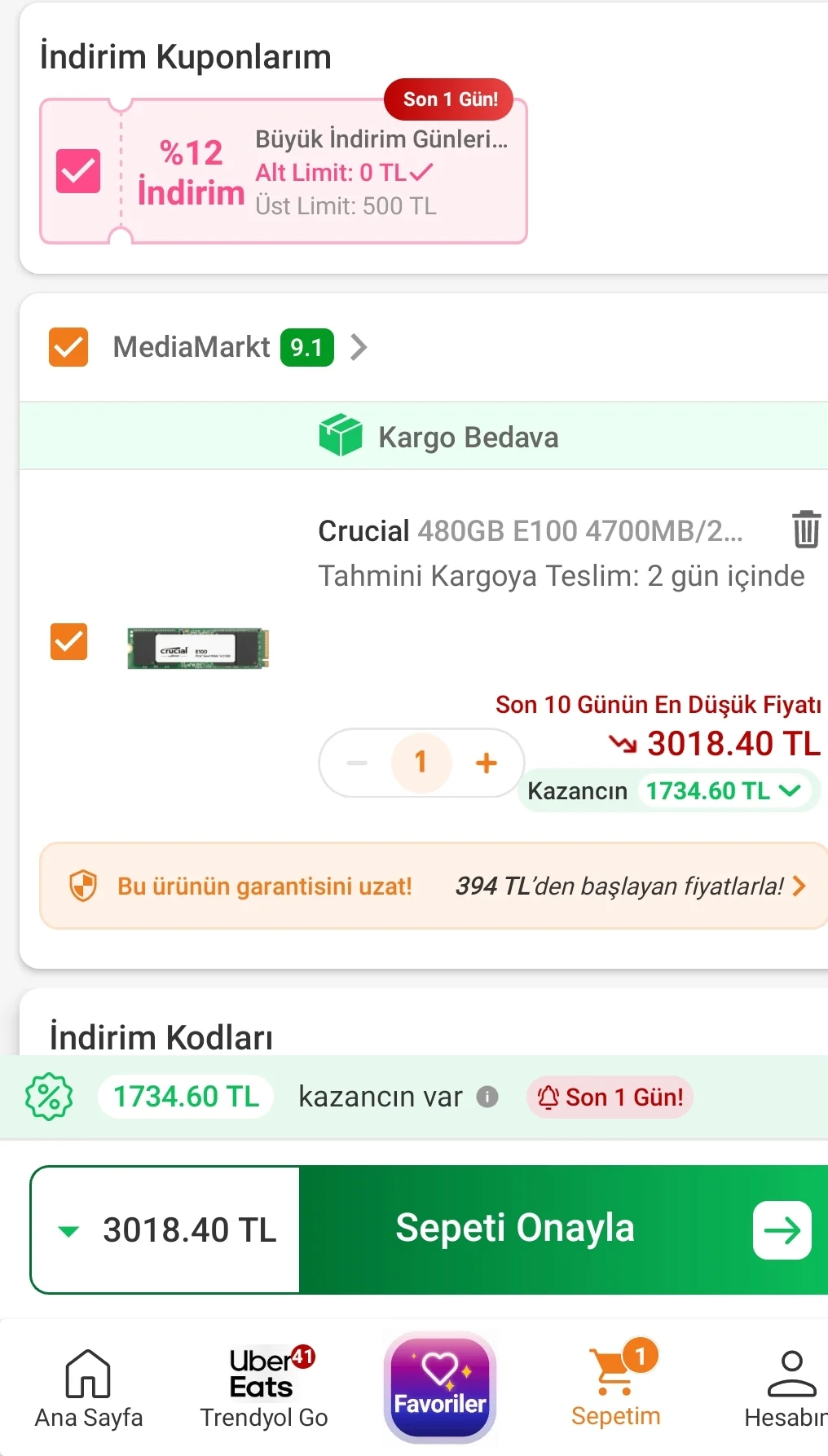
Task: Uncheck the %12 İndirim coupon
Action: (x=76, y=169)
